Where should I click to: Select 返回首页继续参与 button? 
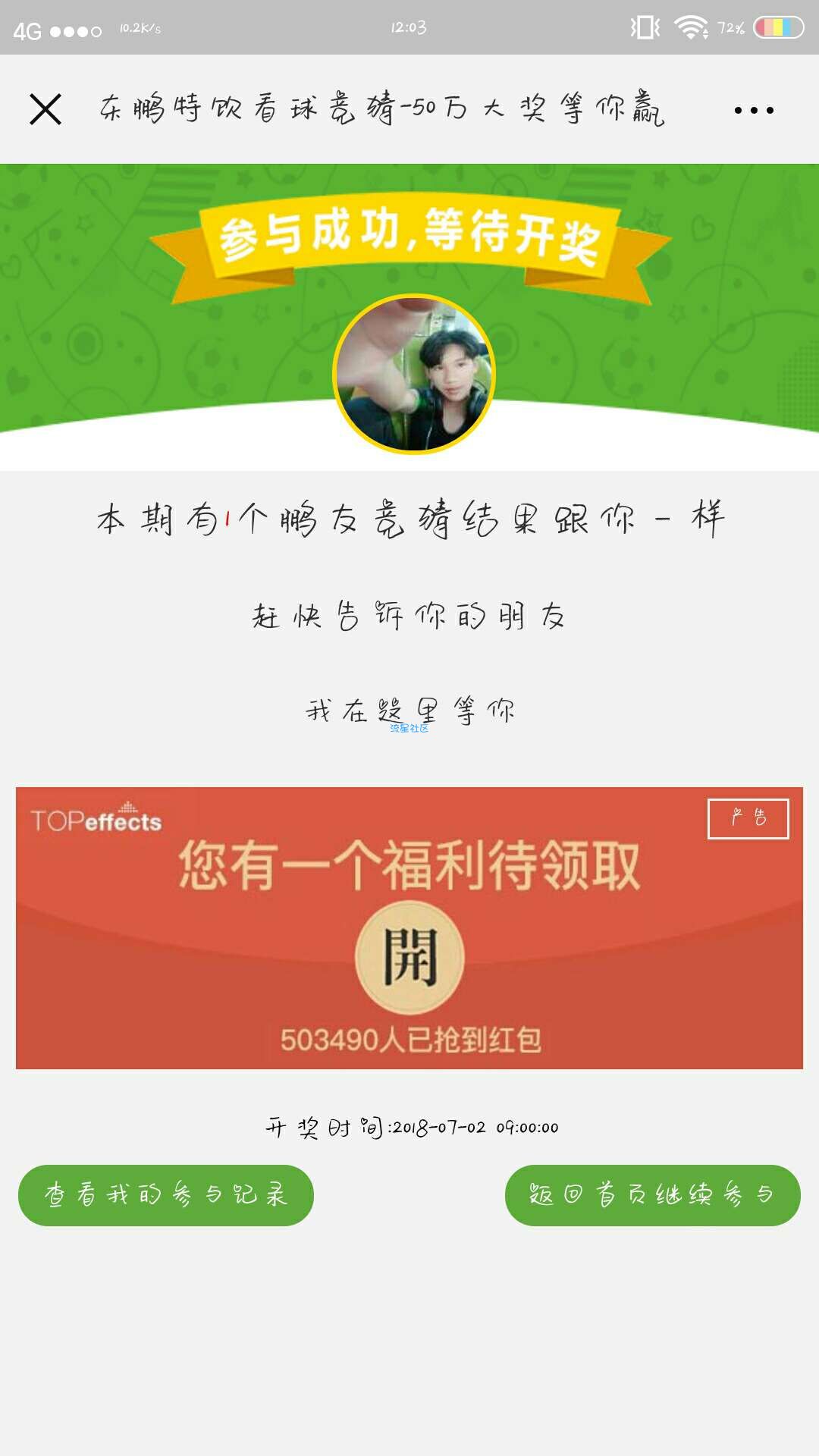point(652,1195)
